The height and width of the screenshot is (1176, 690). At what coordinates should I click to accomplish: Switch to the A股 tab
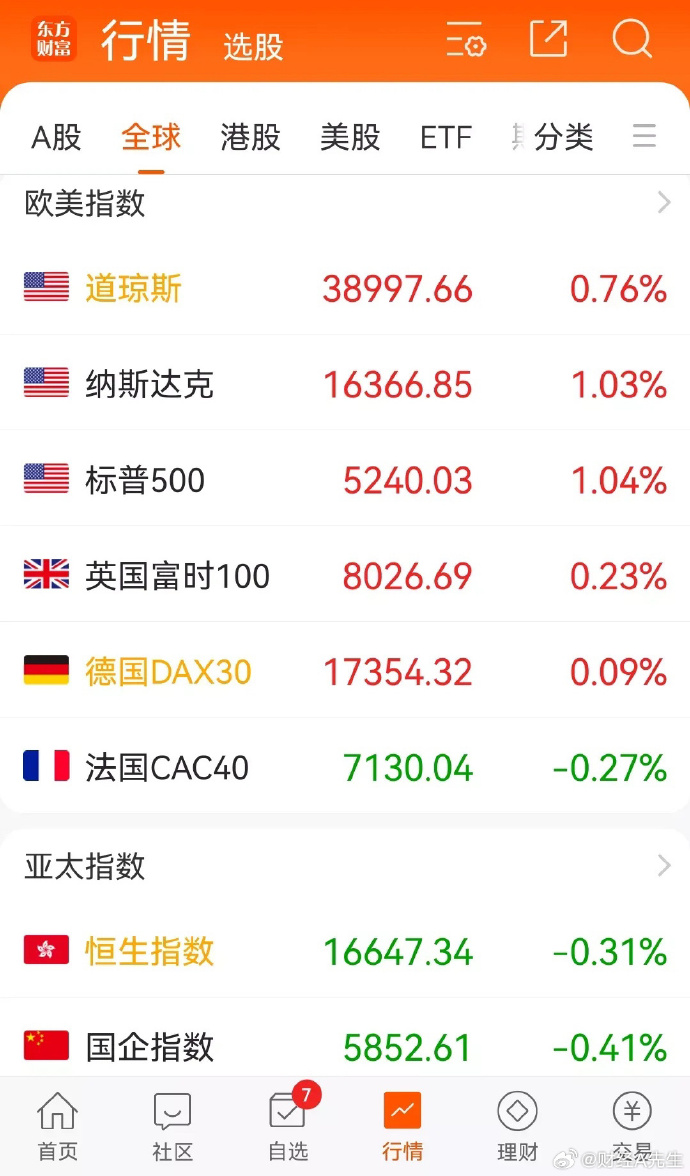tap(56, 137)
